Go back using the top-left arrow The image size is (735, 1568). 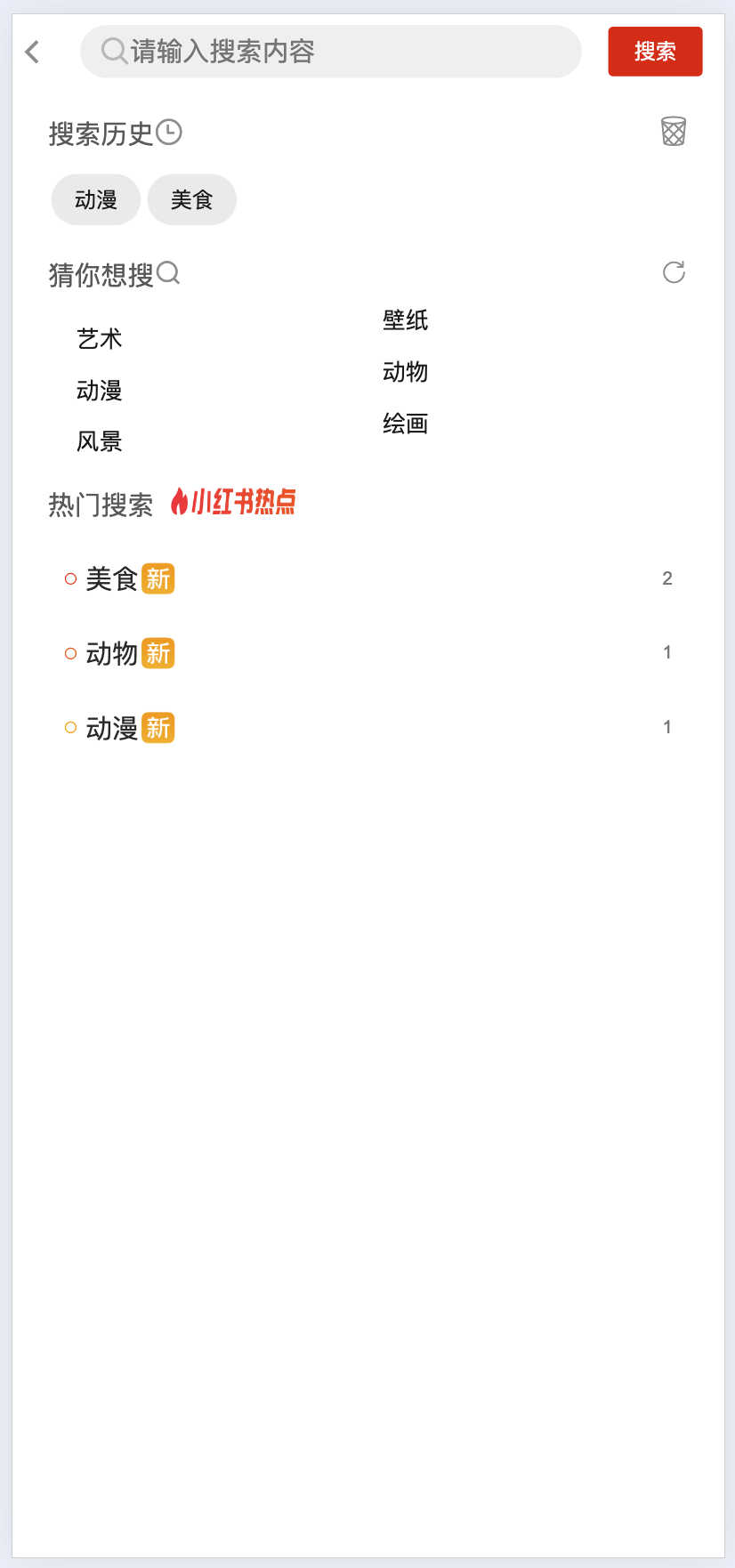[33, 52]
